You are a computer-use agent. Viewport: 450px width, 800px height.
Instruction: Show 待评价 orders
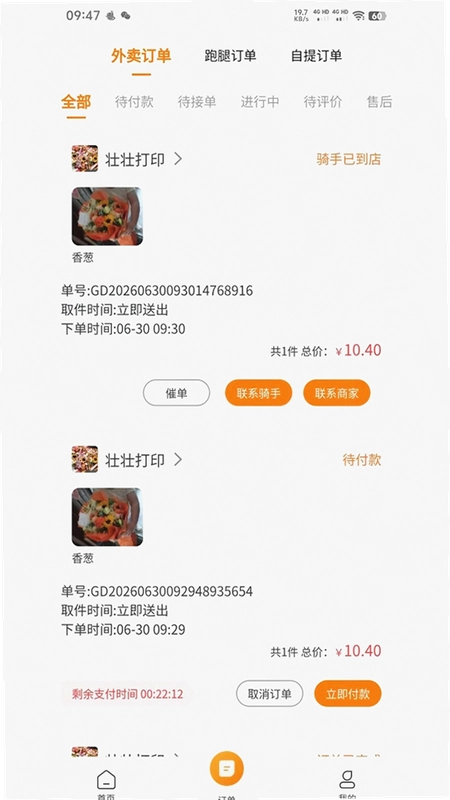point(322,102)
